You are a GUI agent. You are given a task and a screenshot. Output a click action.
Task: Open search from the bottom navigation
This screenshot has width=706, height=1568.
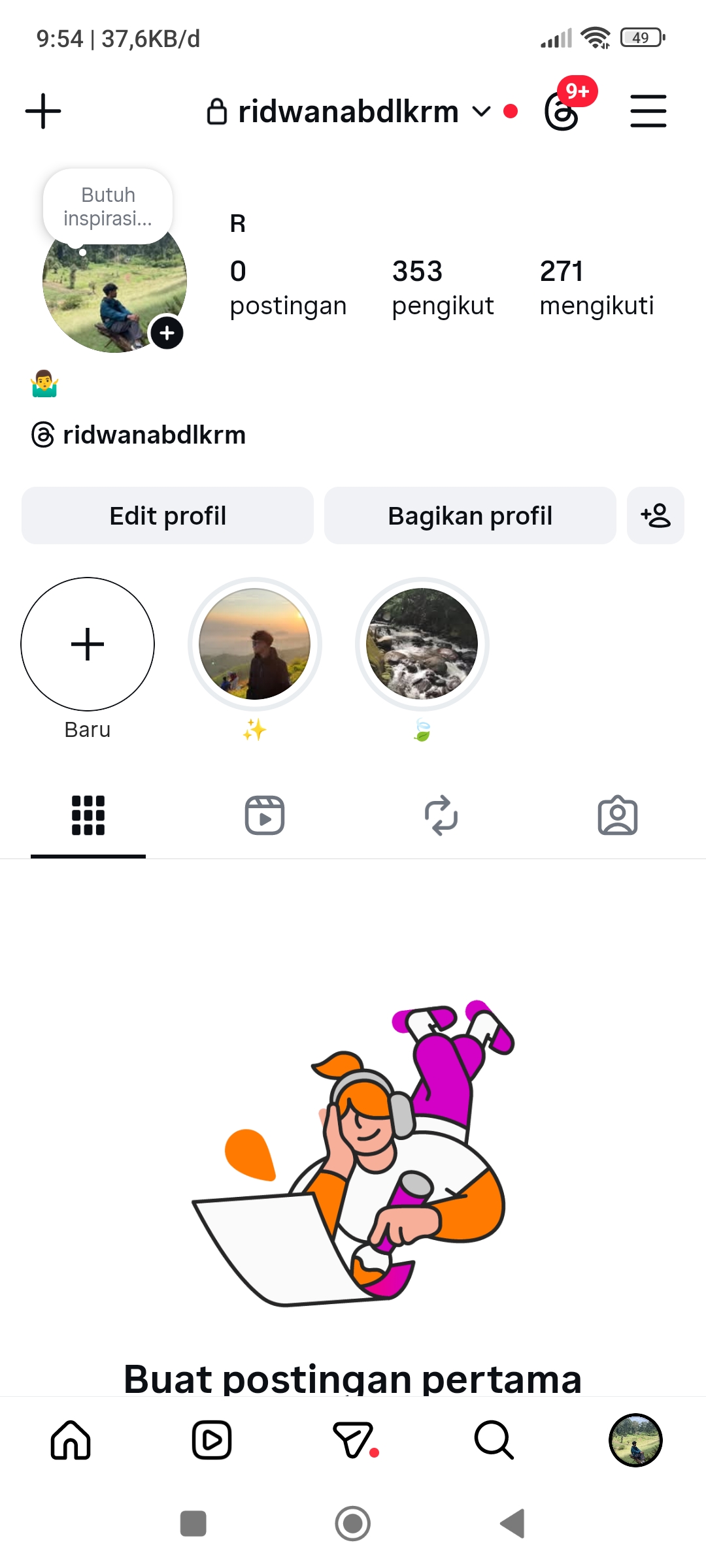coord(494,1440)
